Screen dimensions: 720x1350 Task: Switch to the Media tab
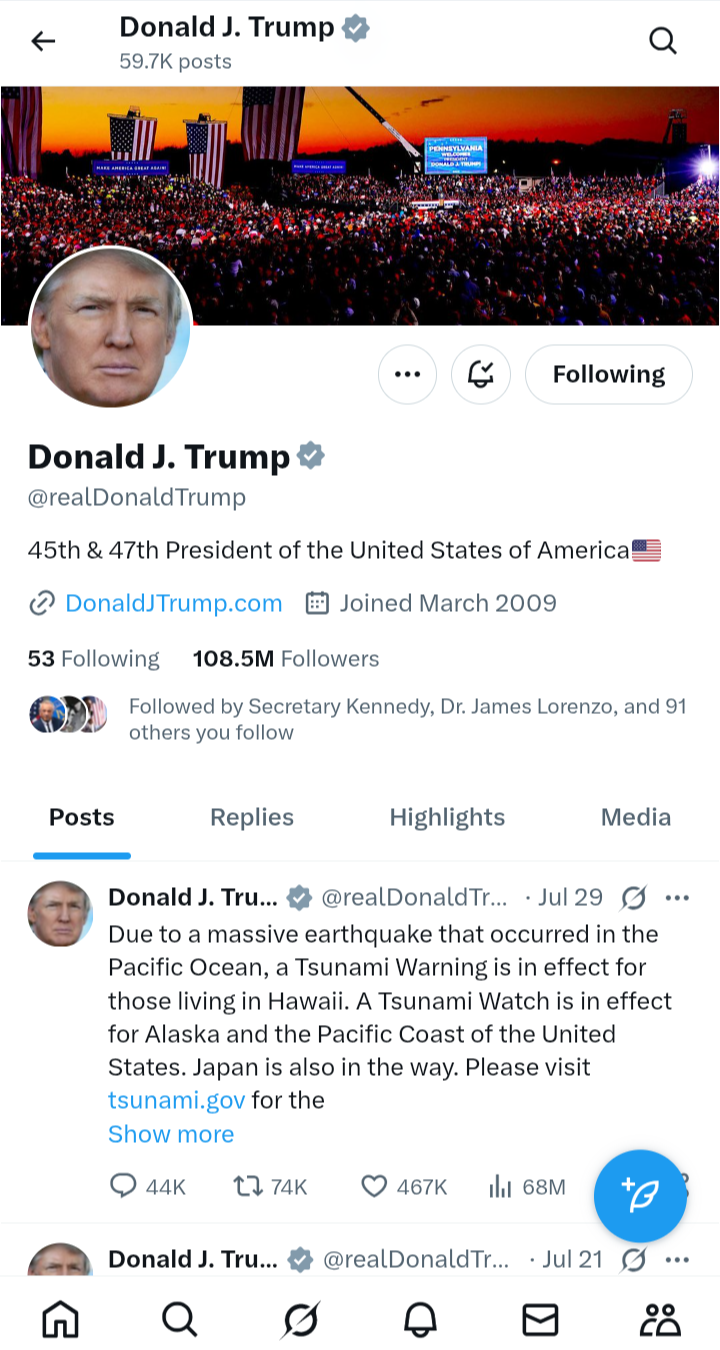click(635, 817)
